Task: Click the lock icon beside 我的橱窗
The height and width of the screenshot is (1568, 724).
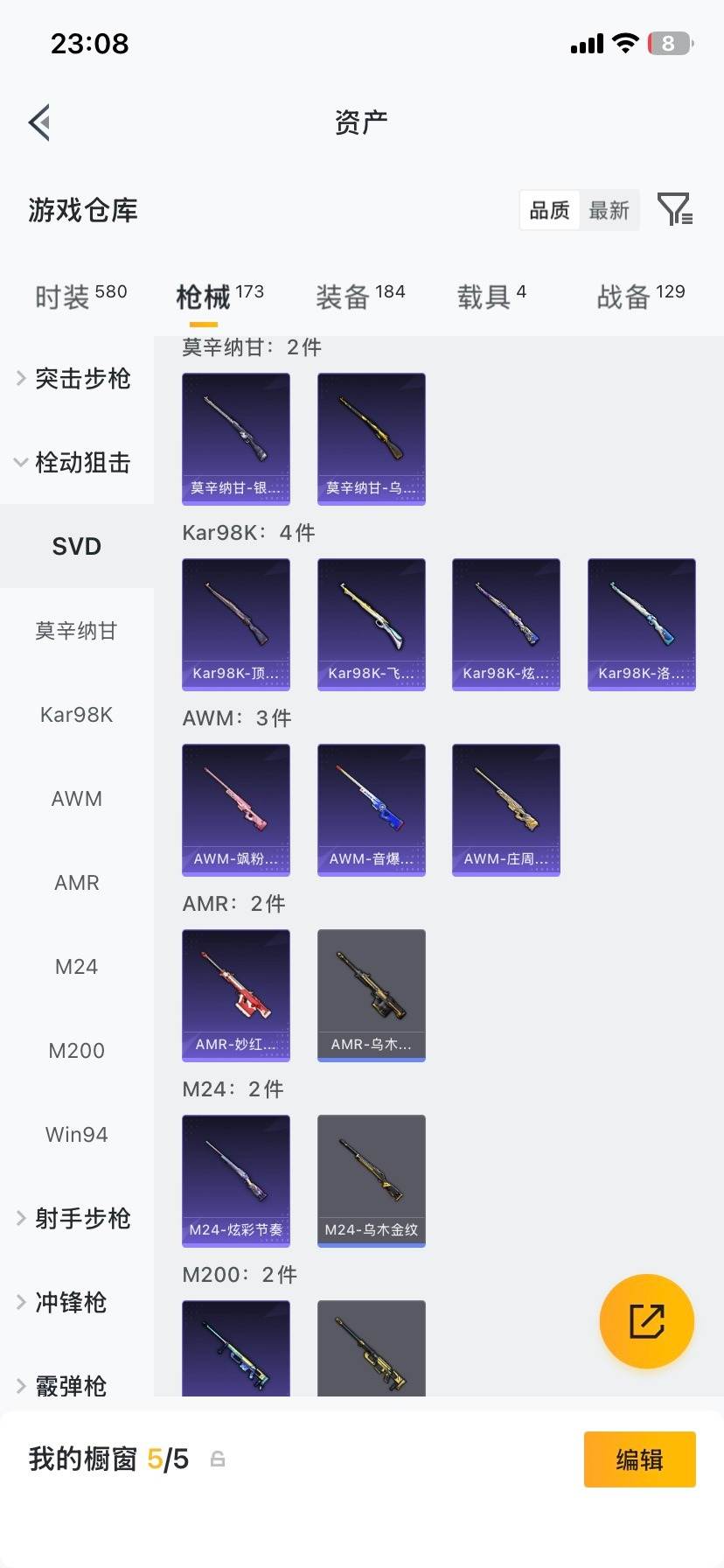Action: coord(216,1459)
